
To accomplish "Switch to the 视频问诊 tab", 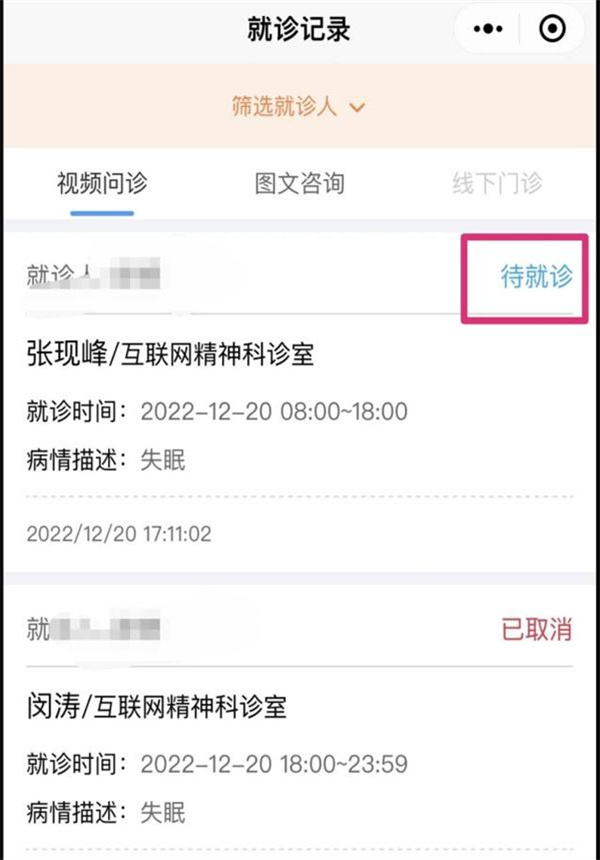I will click(x=101, y=184).
